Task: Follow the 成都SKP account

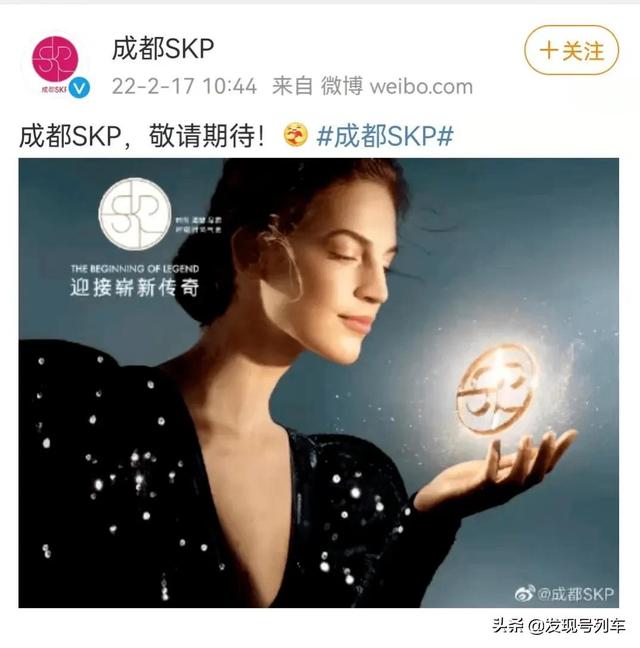Action: (x=572, y=50)
